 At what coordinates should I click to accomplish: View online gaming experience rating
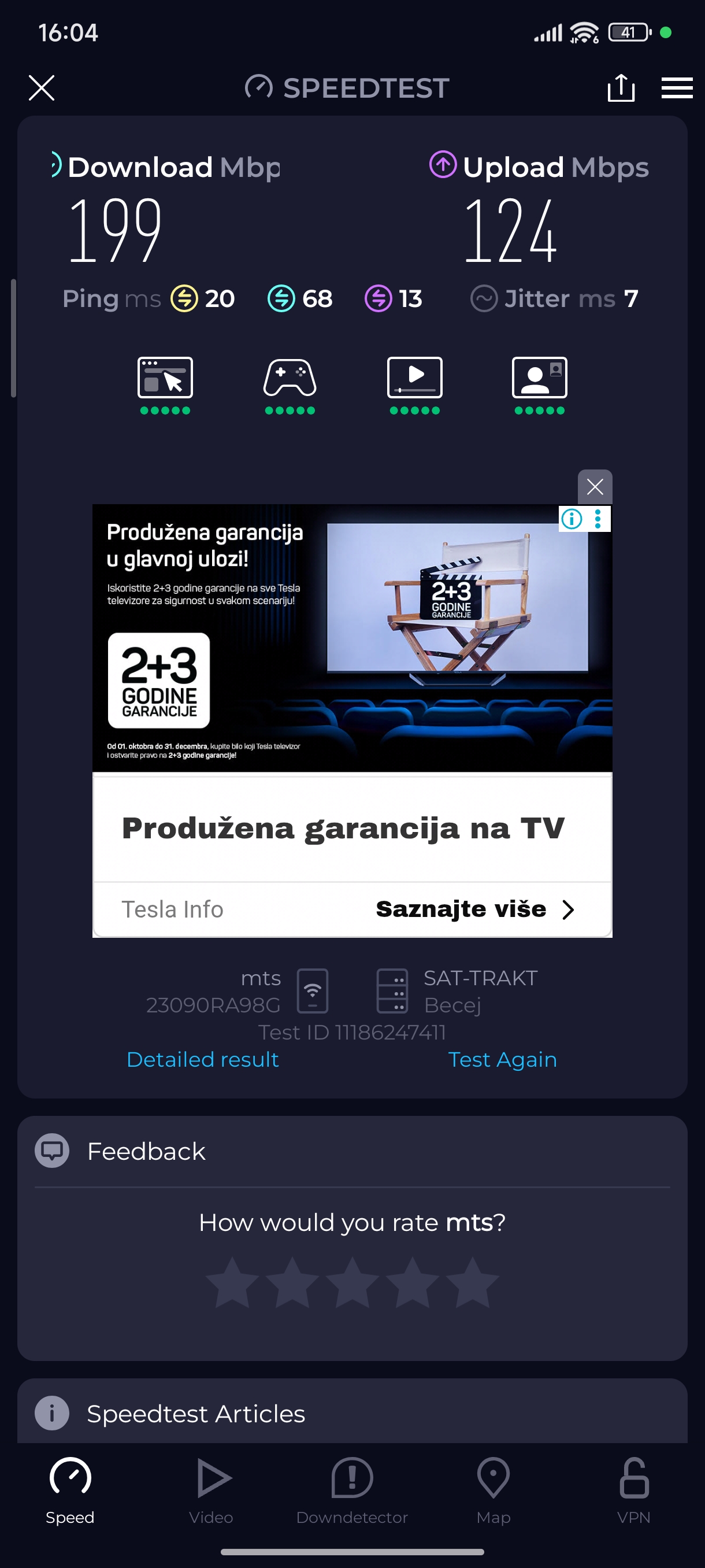click(x=290, y=384)
